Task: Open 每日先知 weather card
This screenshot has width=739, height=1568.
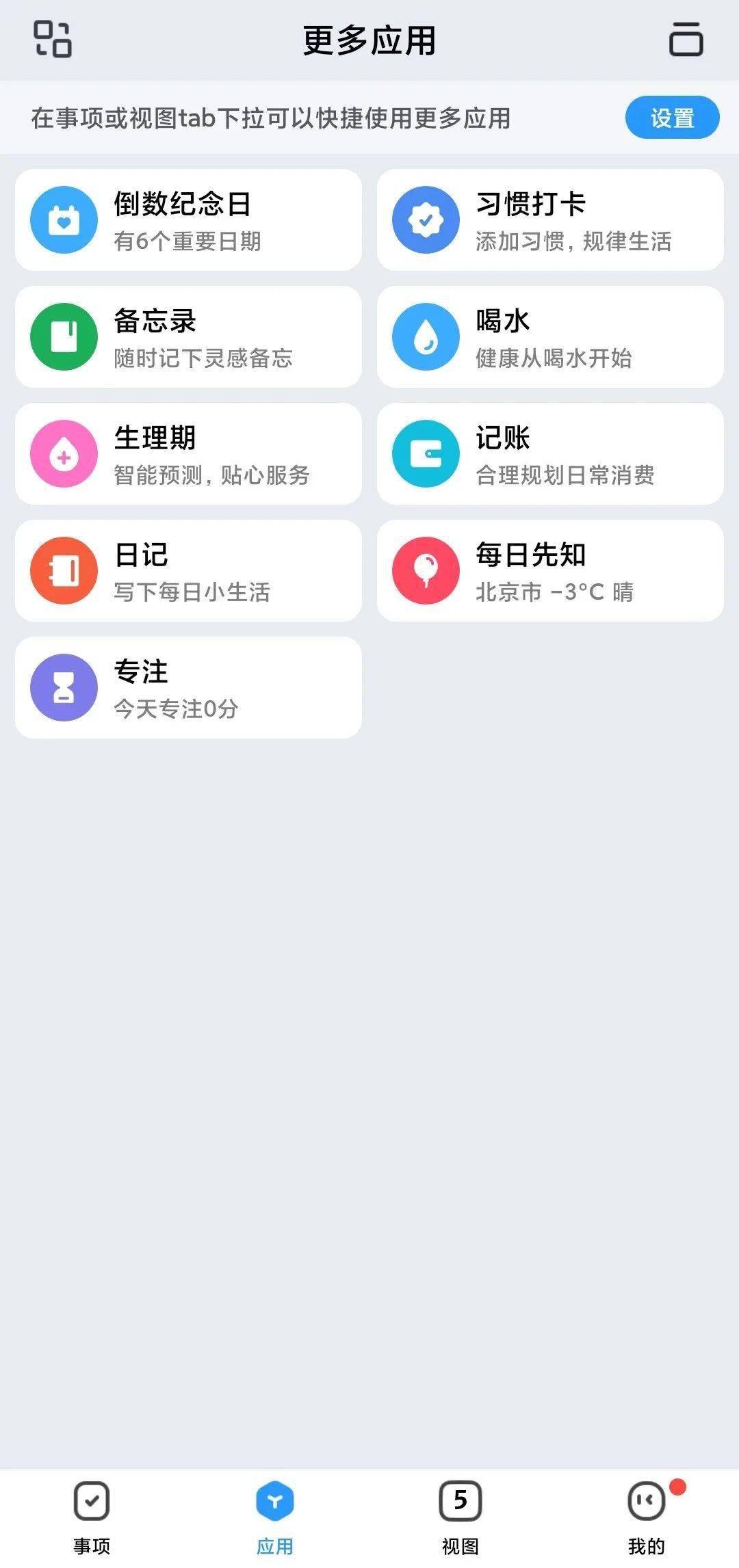Action: (x=550, y=571)
